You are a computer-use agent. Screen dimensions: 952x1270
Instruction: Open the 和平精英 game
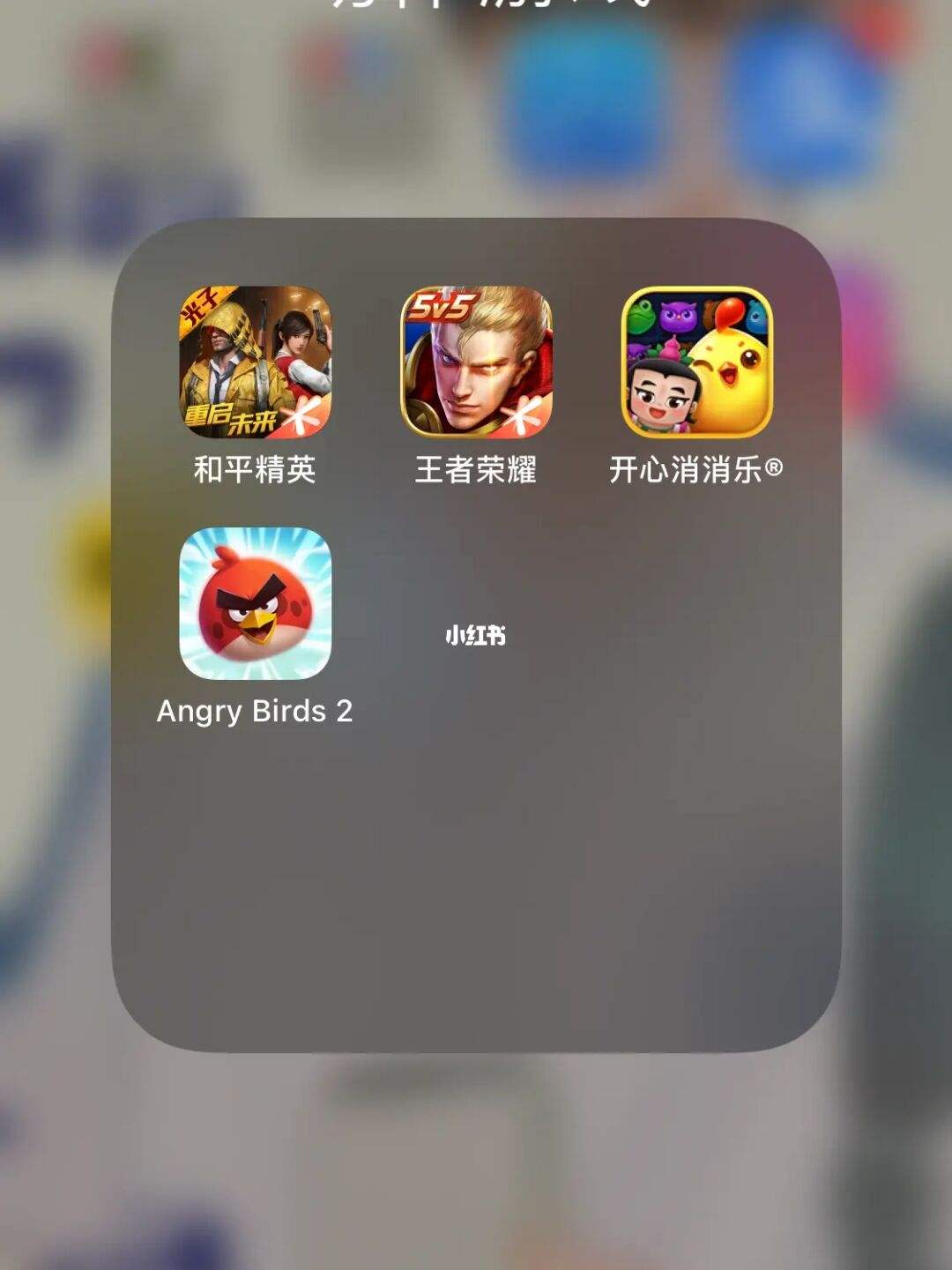click(x=255, y=362)
